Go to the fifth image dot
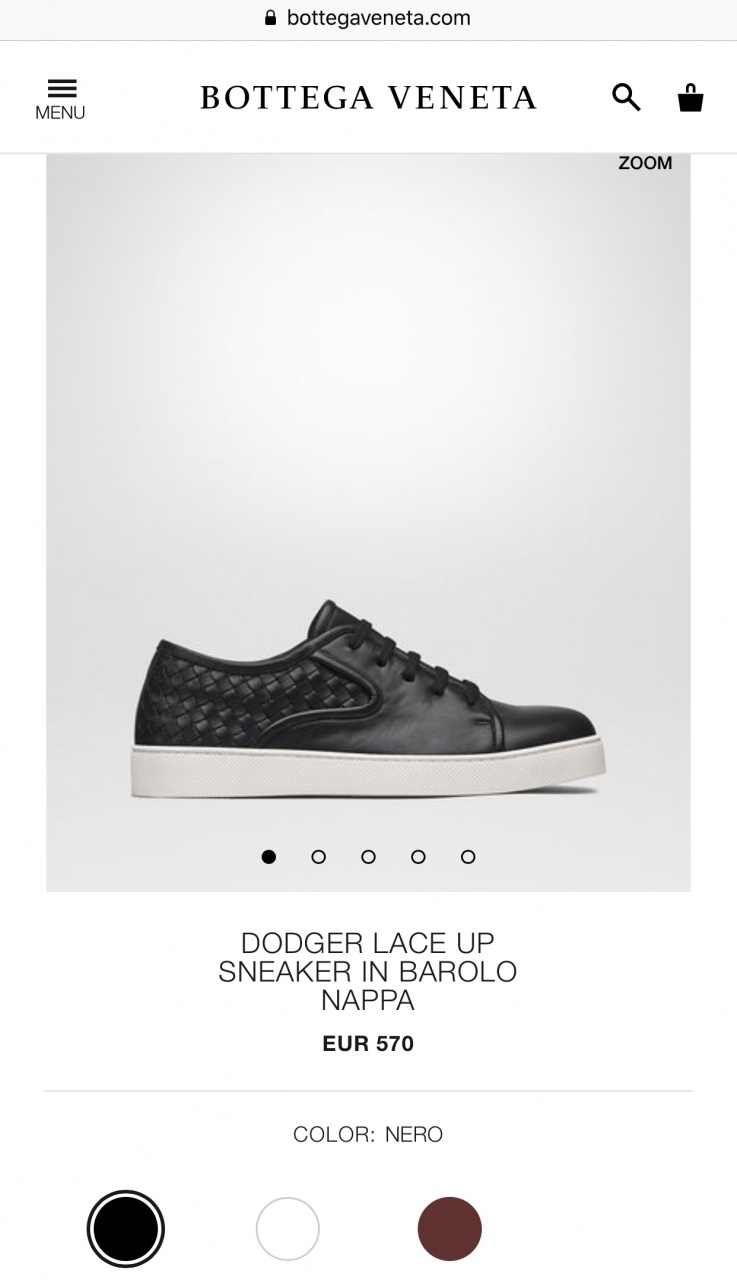 [468, 856]
